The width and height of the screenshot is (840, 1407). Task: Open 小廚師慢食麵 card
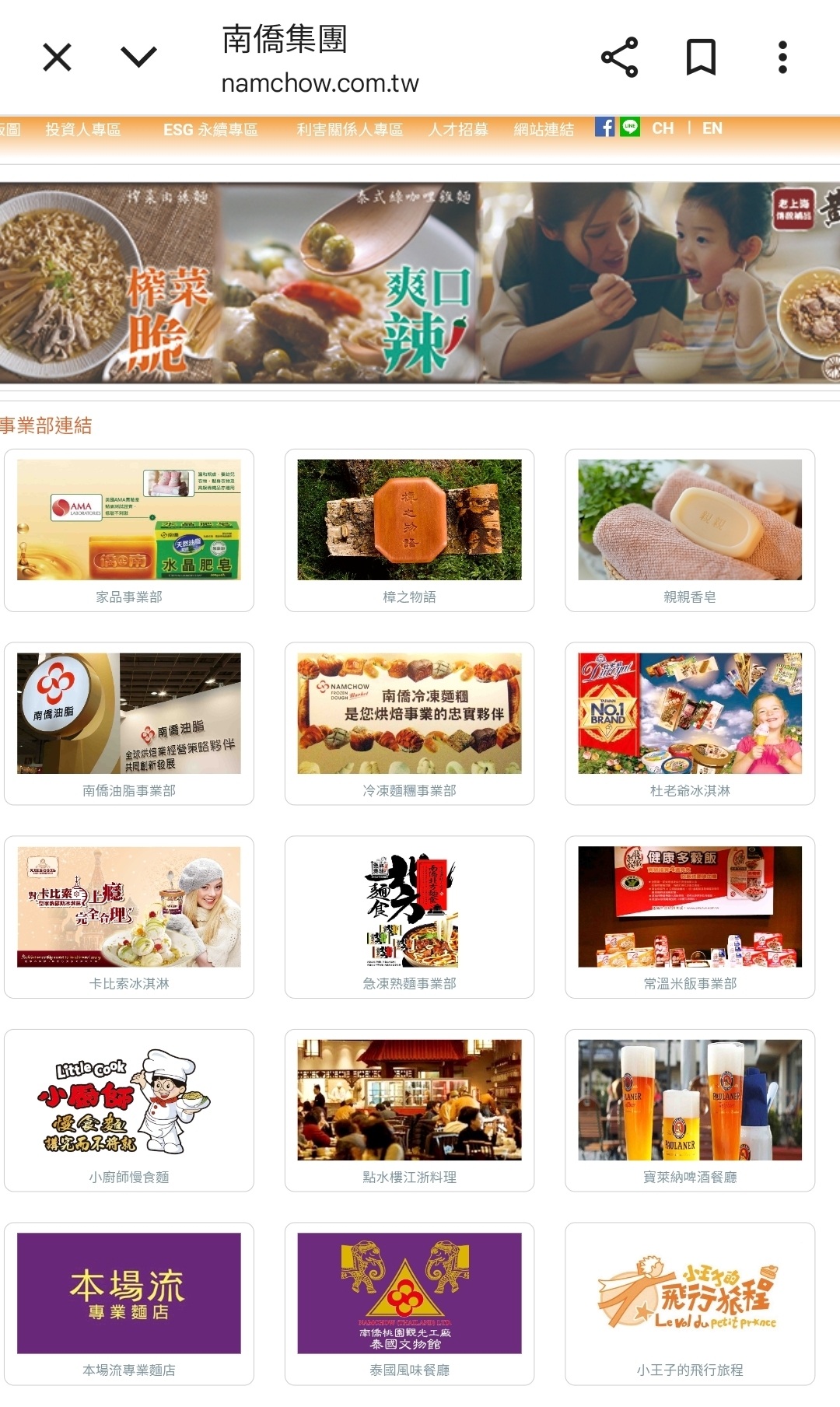[x=129, y=1110]
